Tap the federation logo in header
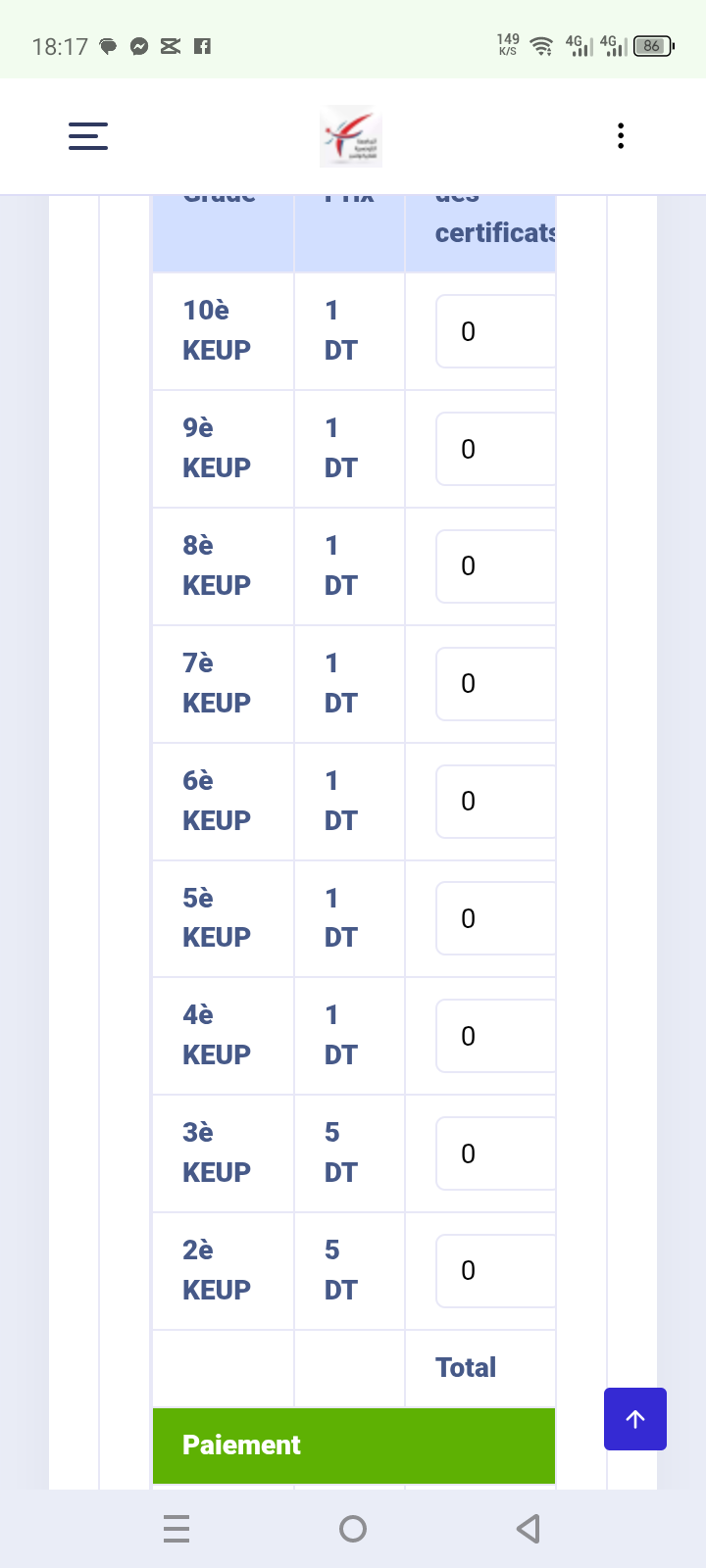 [x=351, y=136]
